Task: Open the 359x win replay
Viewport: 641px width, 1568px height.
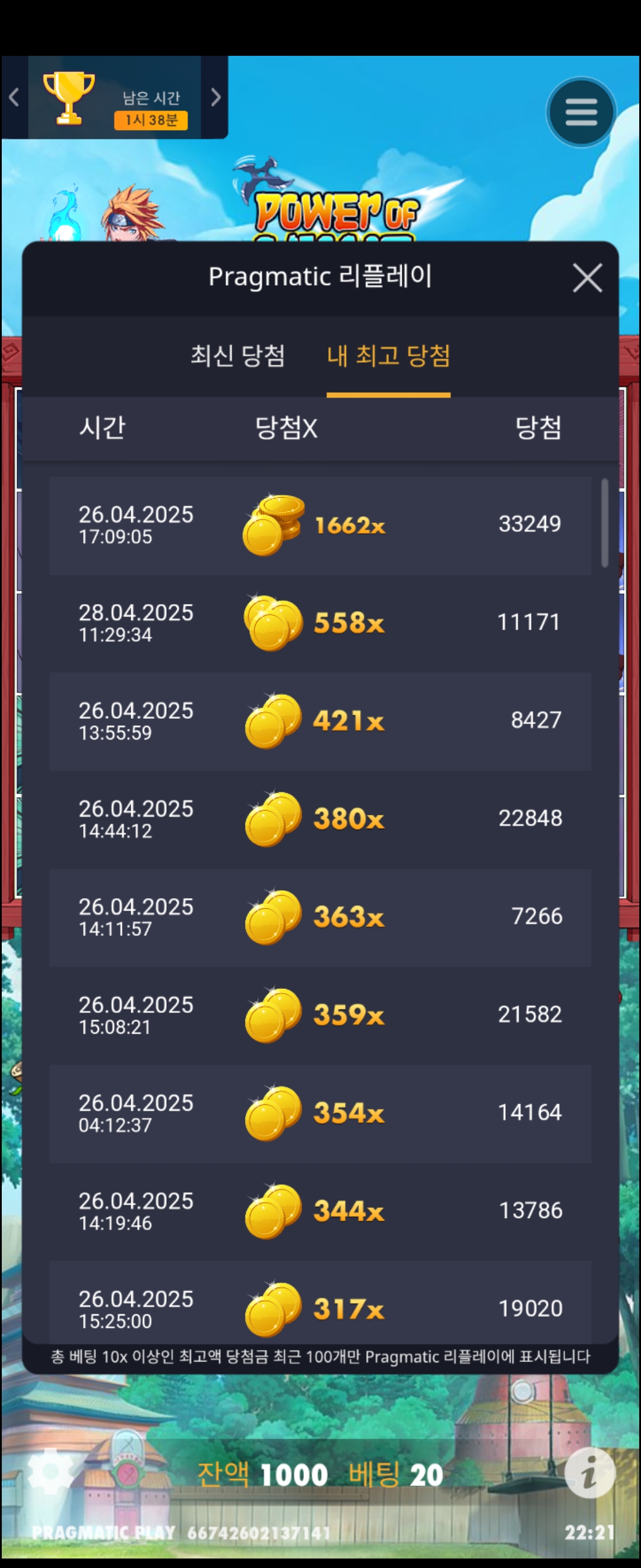Action: coord(320,1014)
